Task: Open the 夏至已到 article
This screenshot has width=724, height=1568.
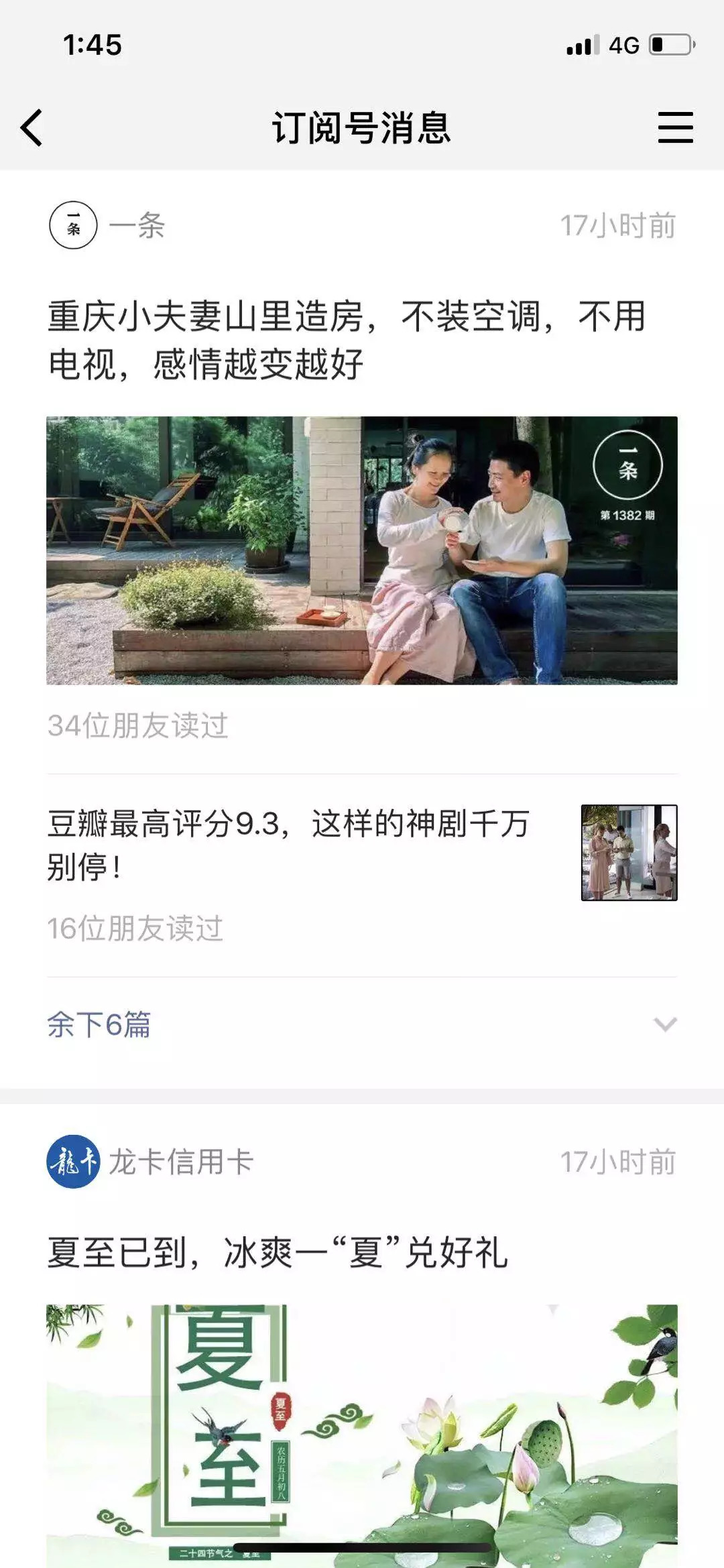Action: 278,1252
